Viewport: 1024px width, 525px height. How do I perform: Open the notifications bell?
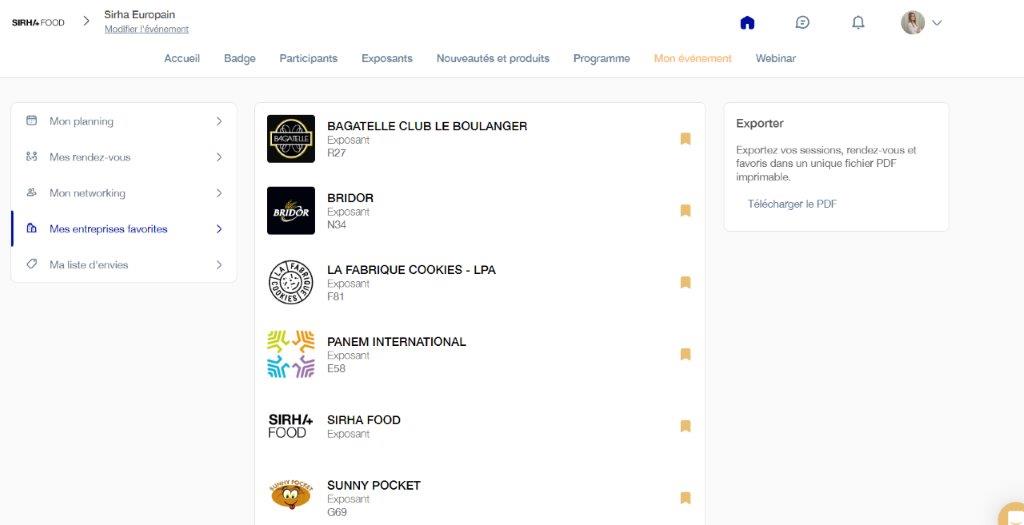pyautogui.click(x=858, y=23)
